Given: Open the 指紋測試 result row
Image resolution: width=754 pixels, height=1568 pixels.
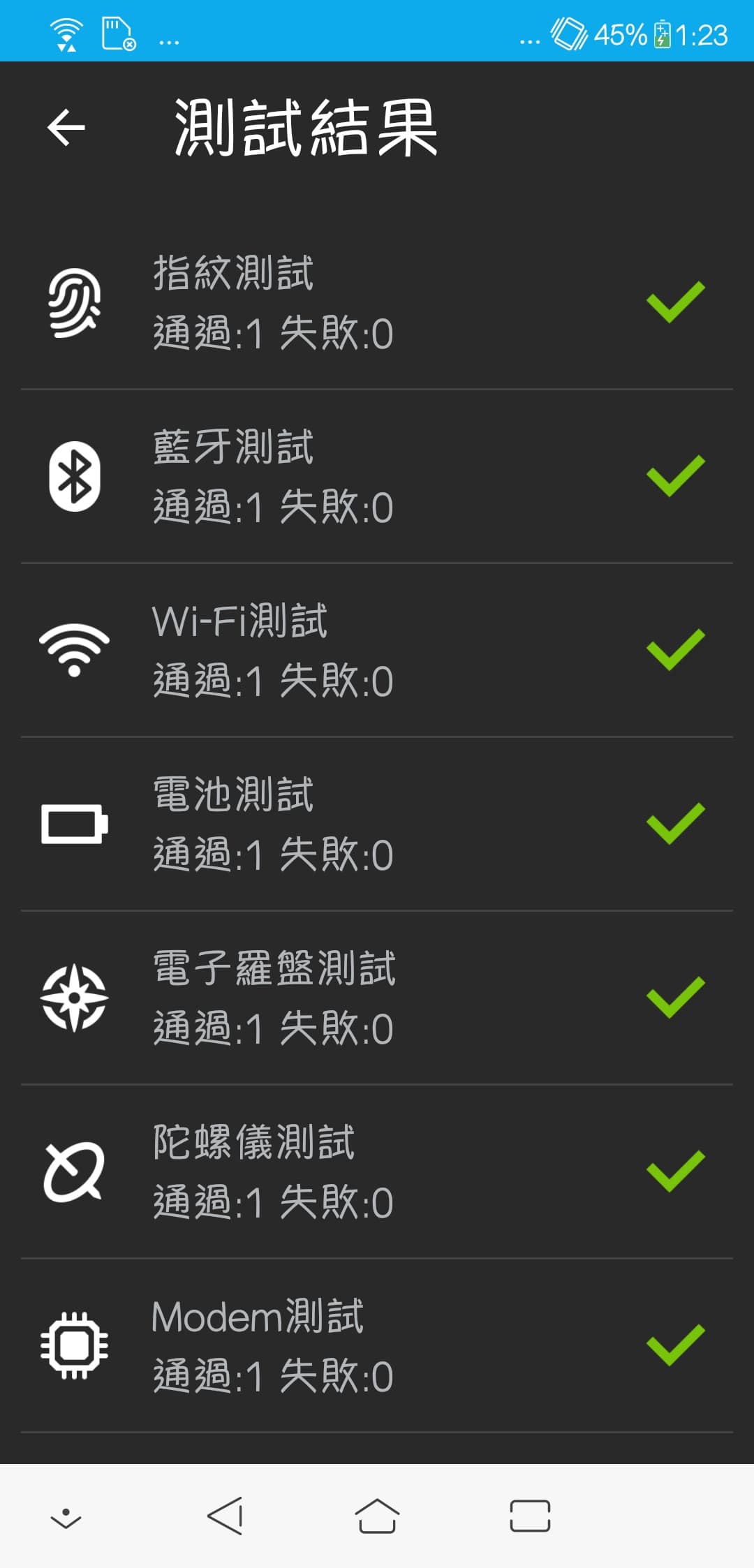Looking at the screenshot, I should 377,302.
